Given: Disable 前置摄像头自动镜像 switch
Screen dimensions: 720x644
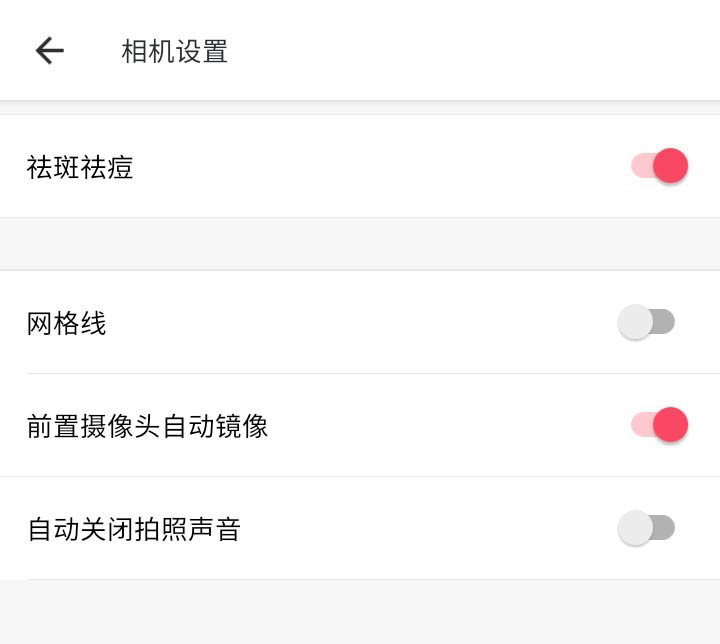Looking at the screenshot, I should tap(659, 425).
